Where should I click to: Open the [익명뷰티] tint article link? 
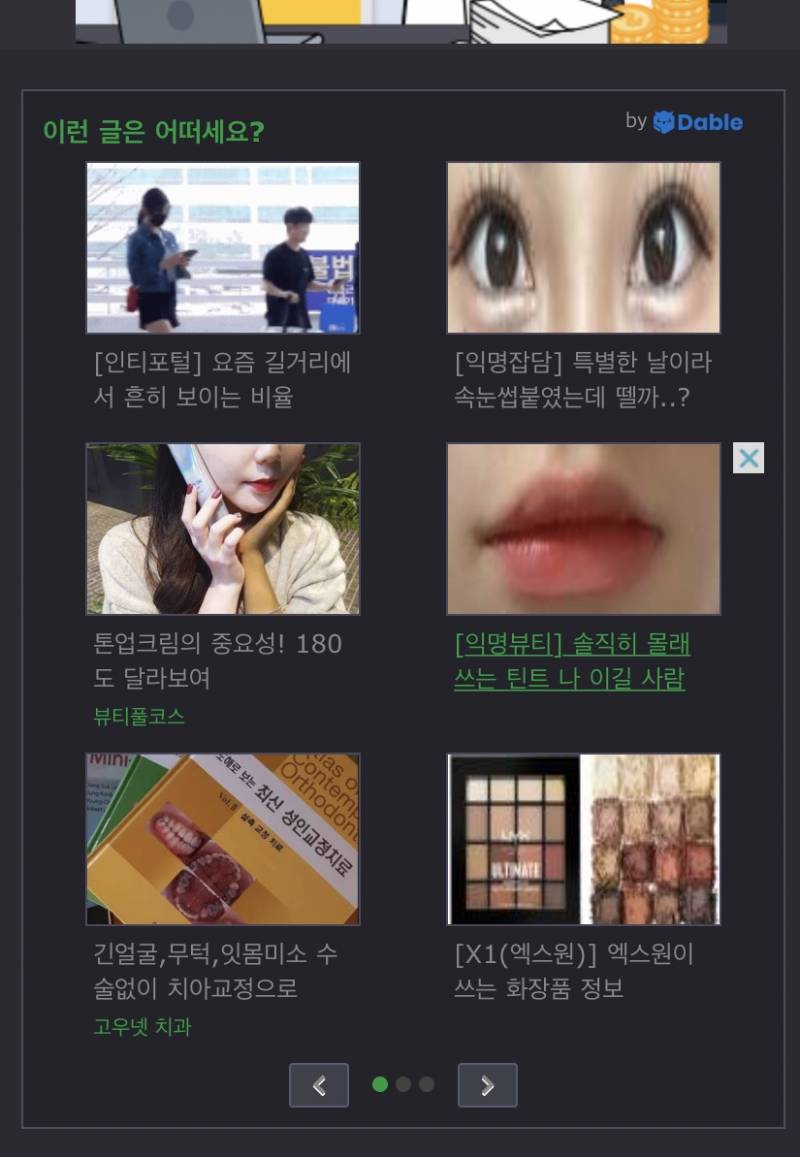(x=569, y=662)
